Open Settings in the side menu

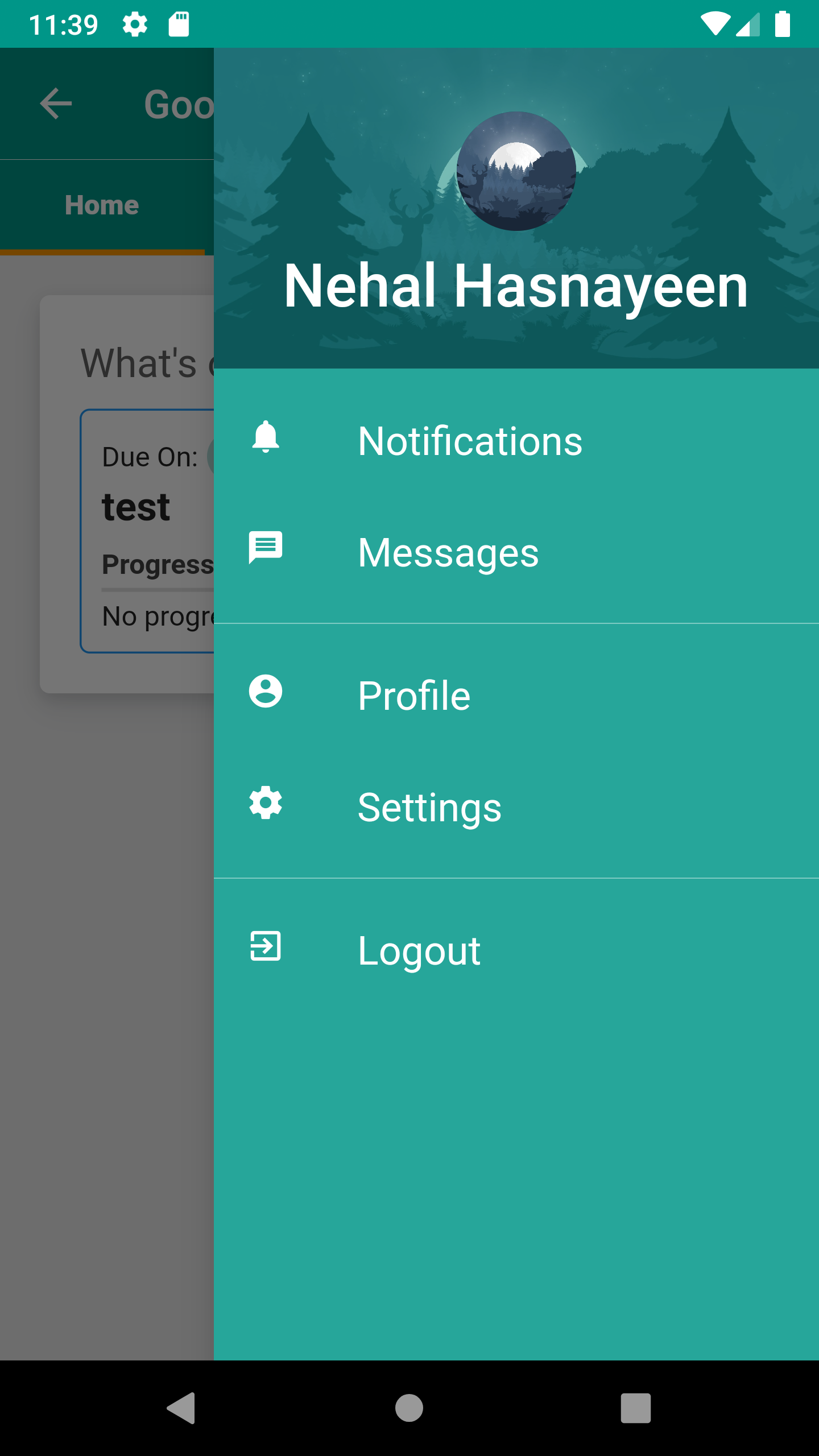429,808
